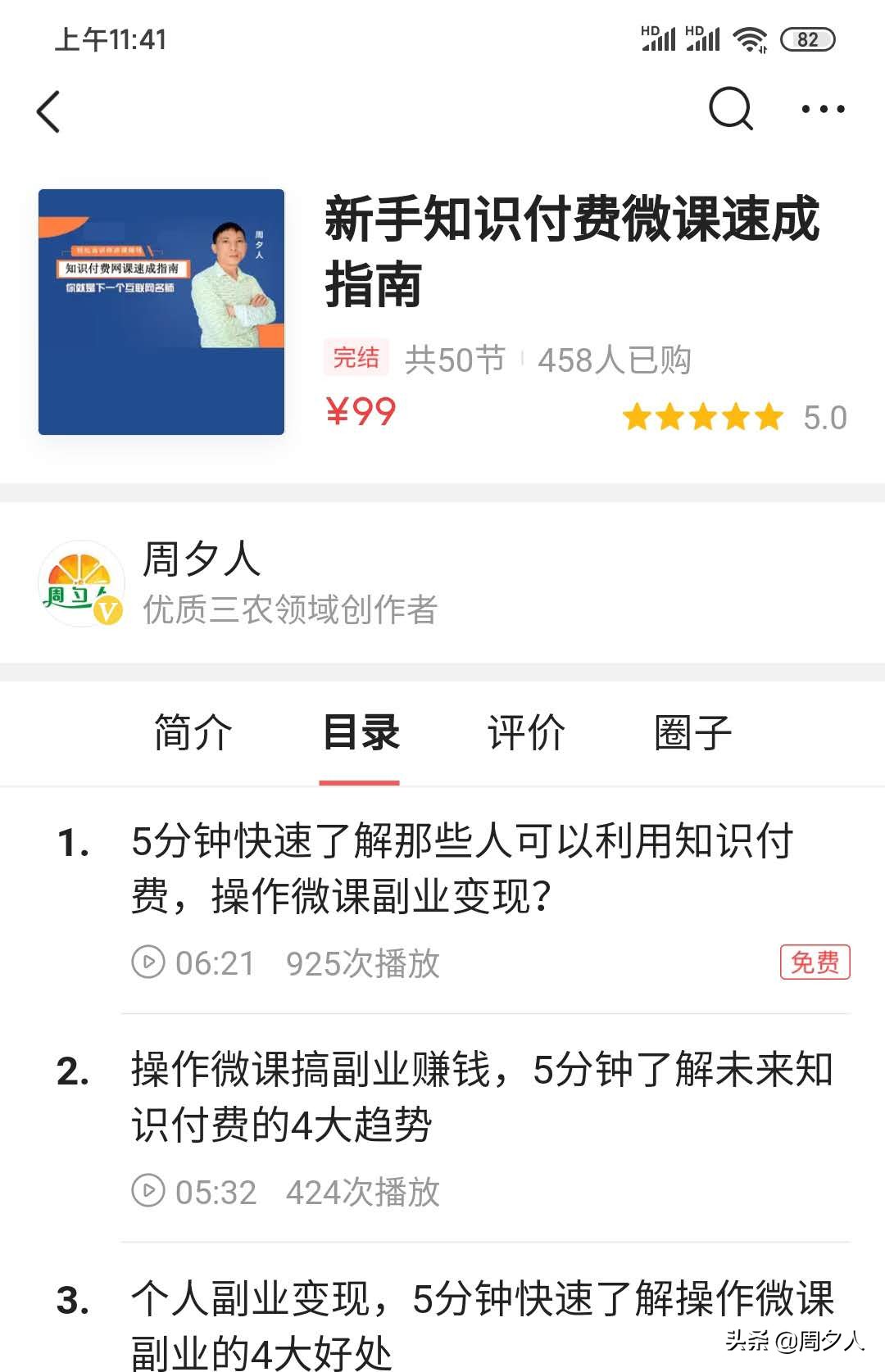Tap the 免费 free label on lesson 1
Viewport: 885px width, 1372px height.
pos(817,963)
